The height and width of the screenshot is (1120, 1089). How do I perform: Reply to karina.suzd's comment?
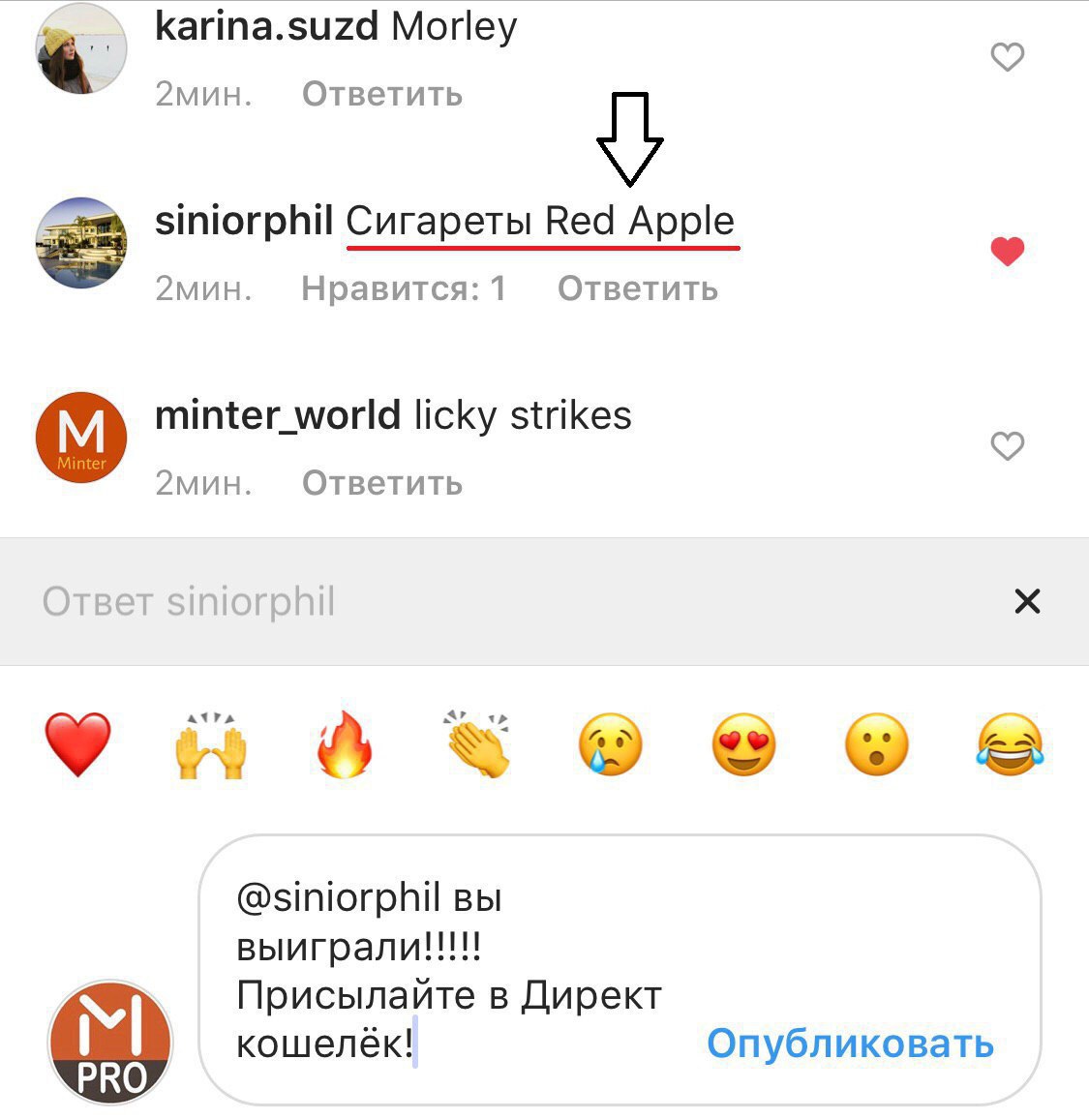pyautogui.click(x=381, y=94)
